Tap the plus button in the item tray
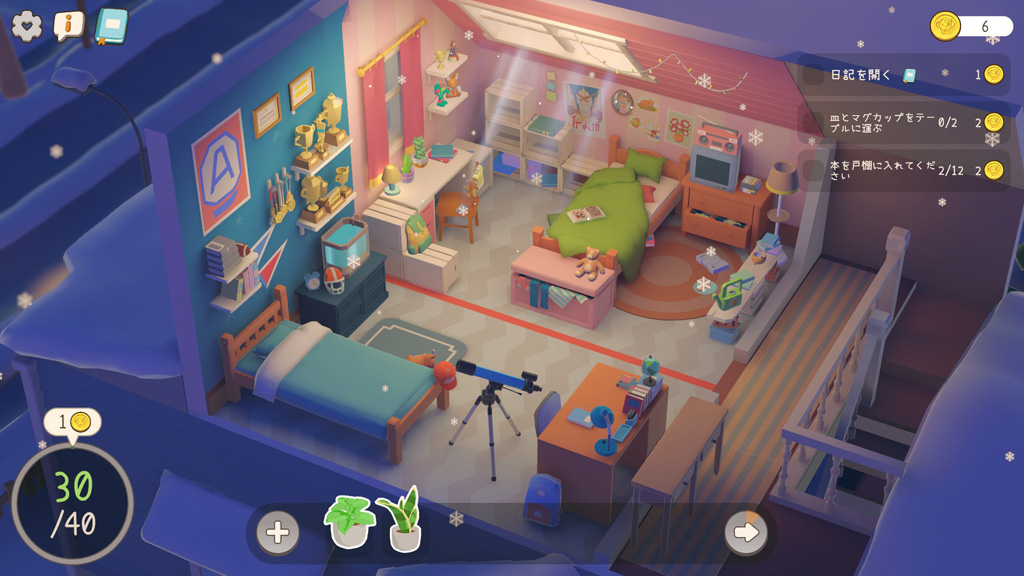 pos(277,532)
